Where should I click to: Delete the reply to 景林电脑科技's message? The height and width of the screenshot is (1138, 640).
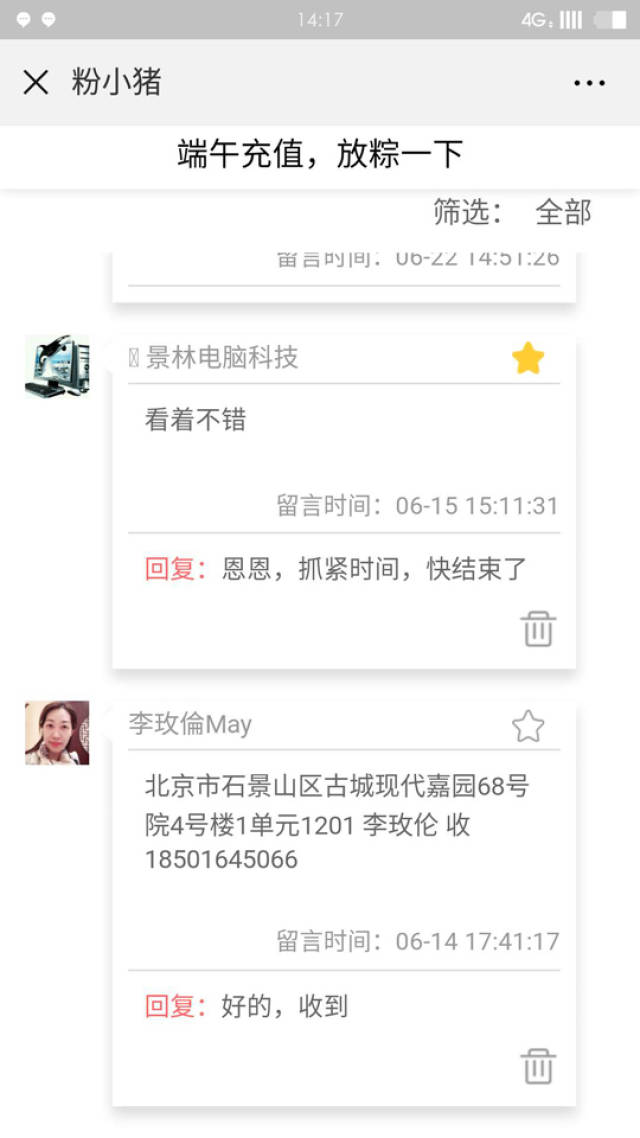coord(538,630)
